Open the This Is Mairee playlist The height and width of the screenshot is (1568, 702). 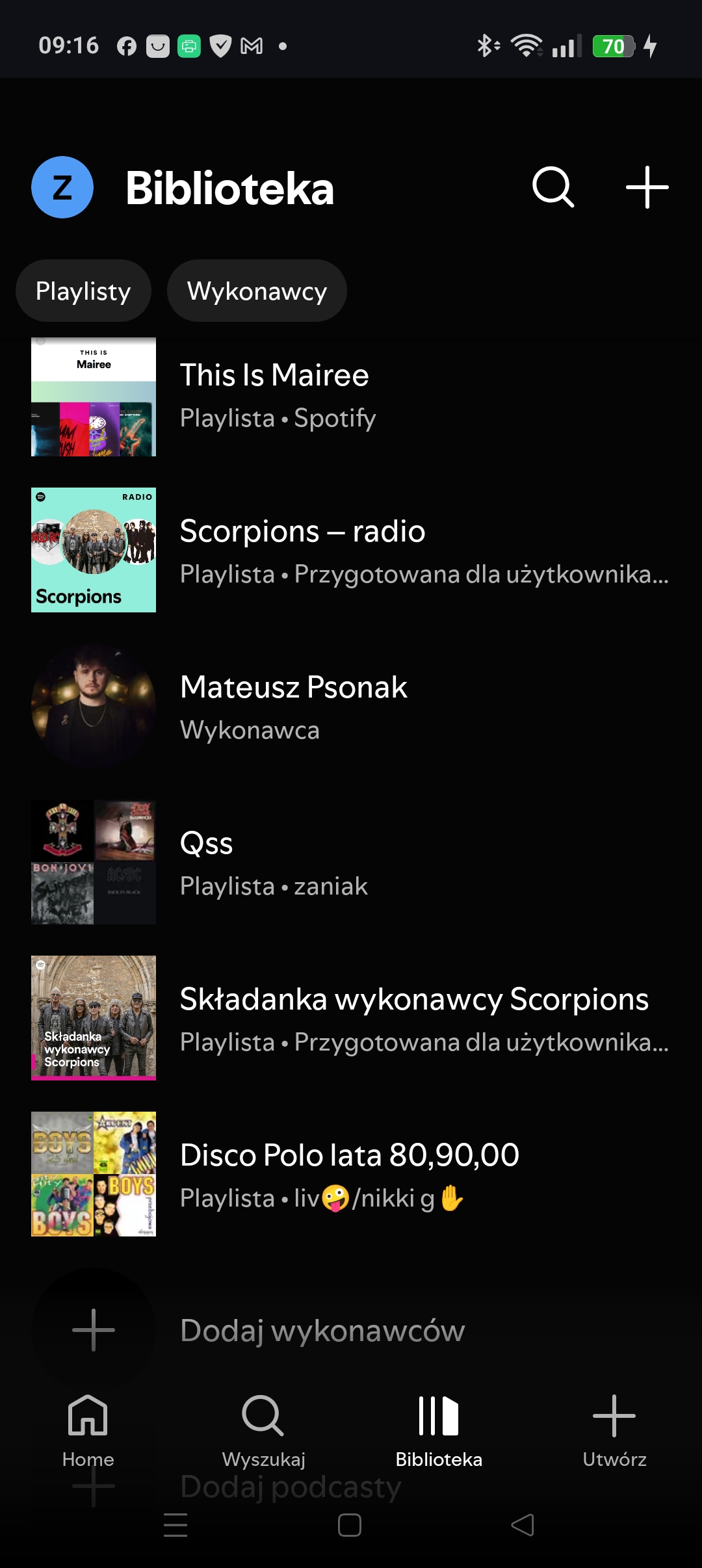351,397
